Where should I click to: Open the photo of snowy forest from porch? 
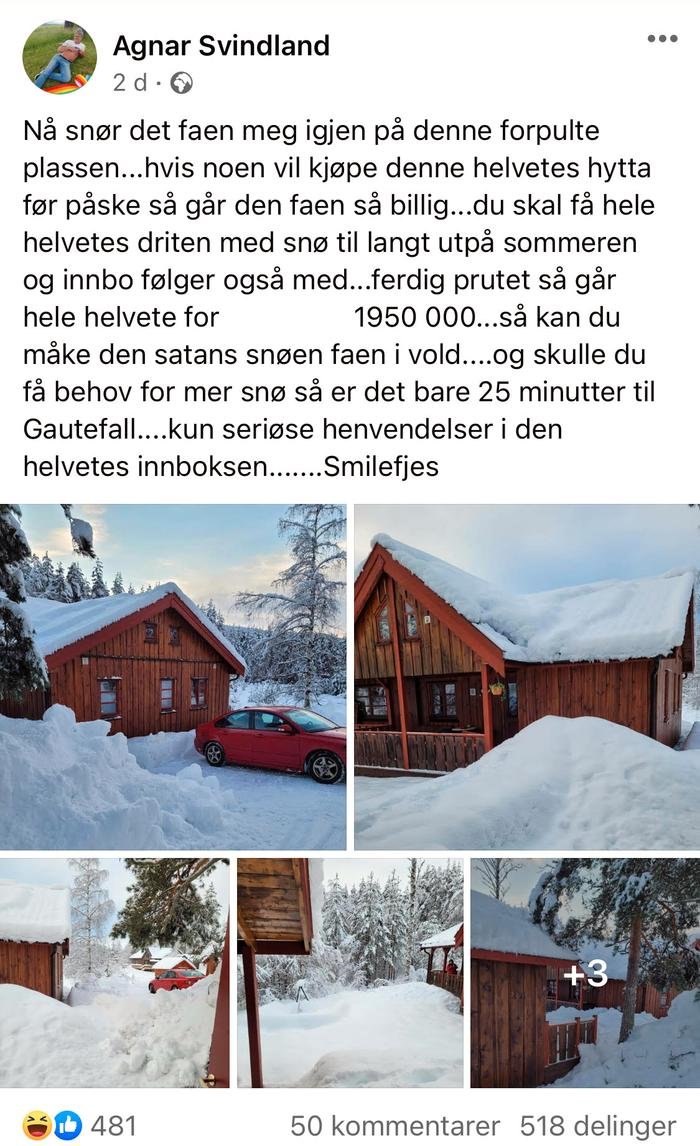coord(350,973)
